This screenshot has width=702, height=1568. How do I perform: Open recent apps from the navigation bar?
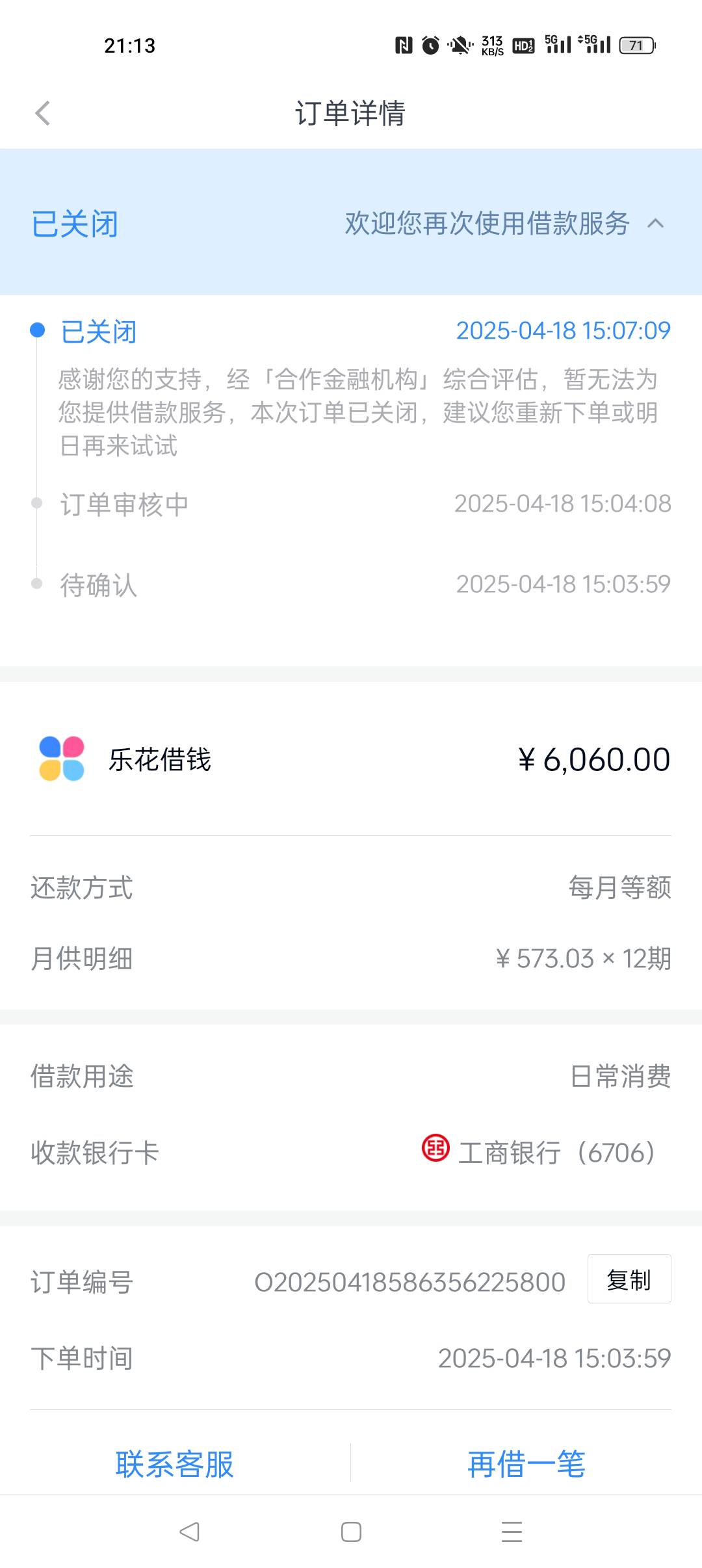(x=512, y=1532)
